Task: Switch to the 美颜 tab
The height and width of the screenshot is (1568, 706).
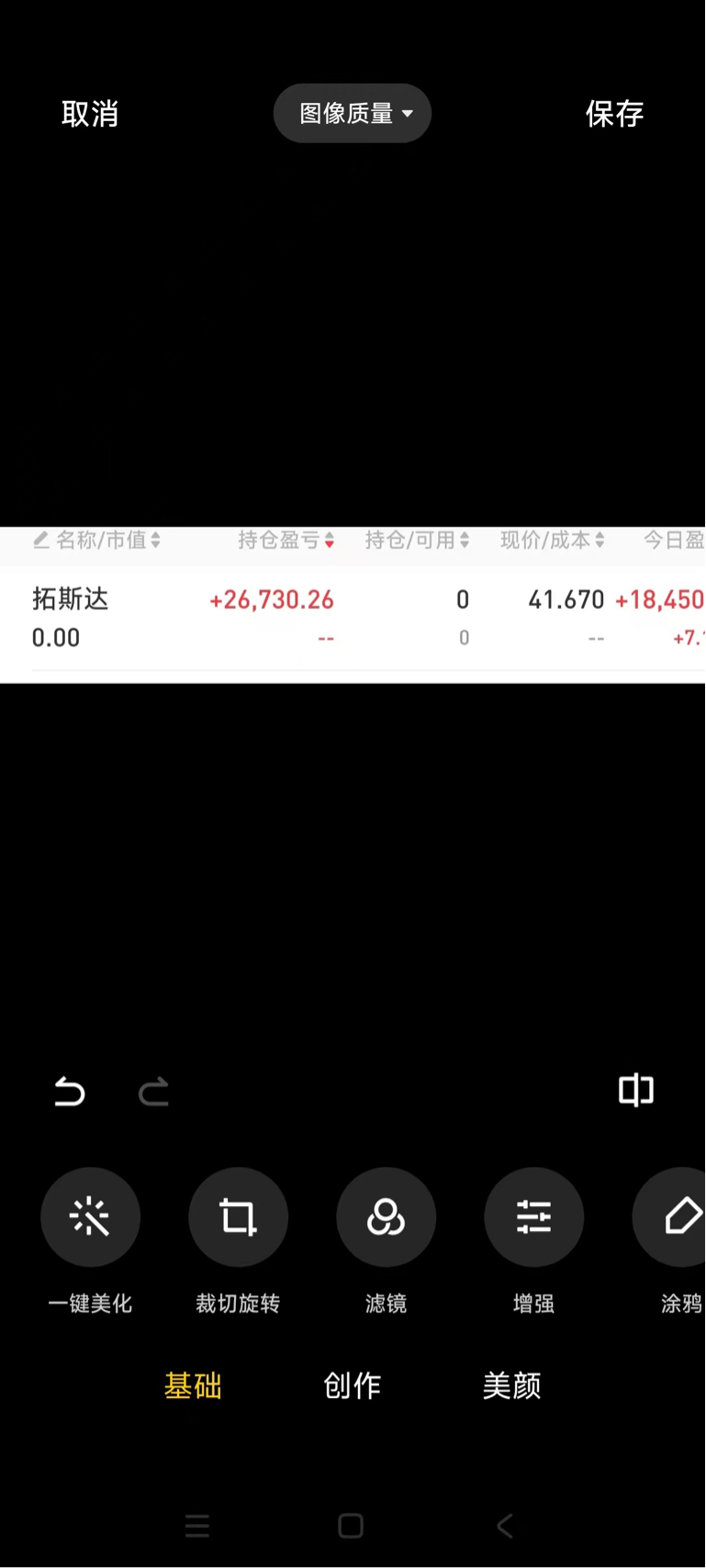Action: pyautogui.click(x=512, y=1385)
